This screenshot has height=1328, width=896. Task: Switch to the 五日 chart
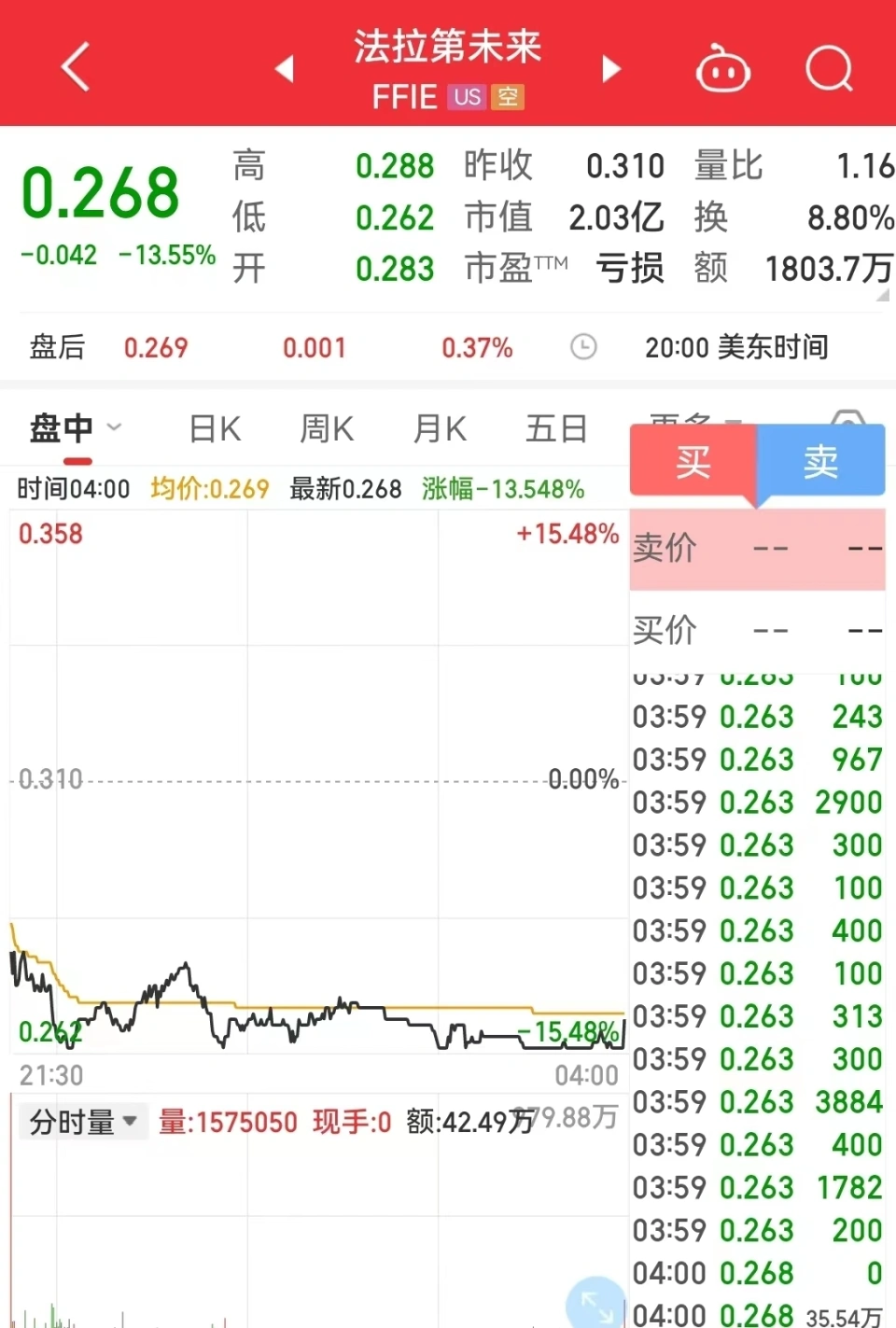(x=556, y=429)
